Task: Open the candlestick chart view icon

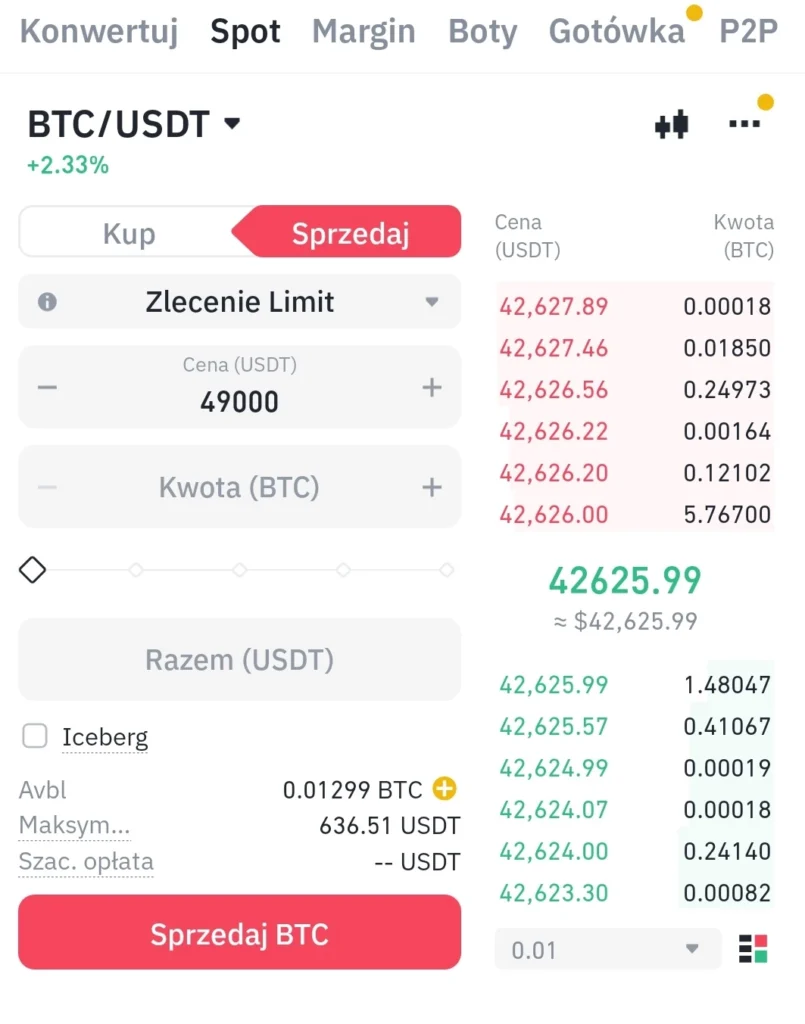Action: pos(671,123)
